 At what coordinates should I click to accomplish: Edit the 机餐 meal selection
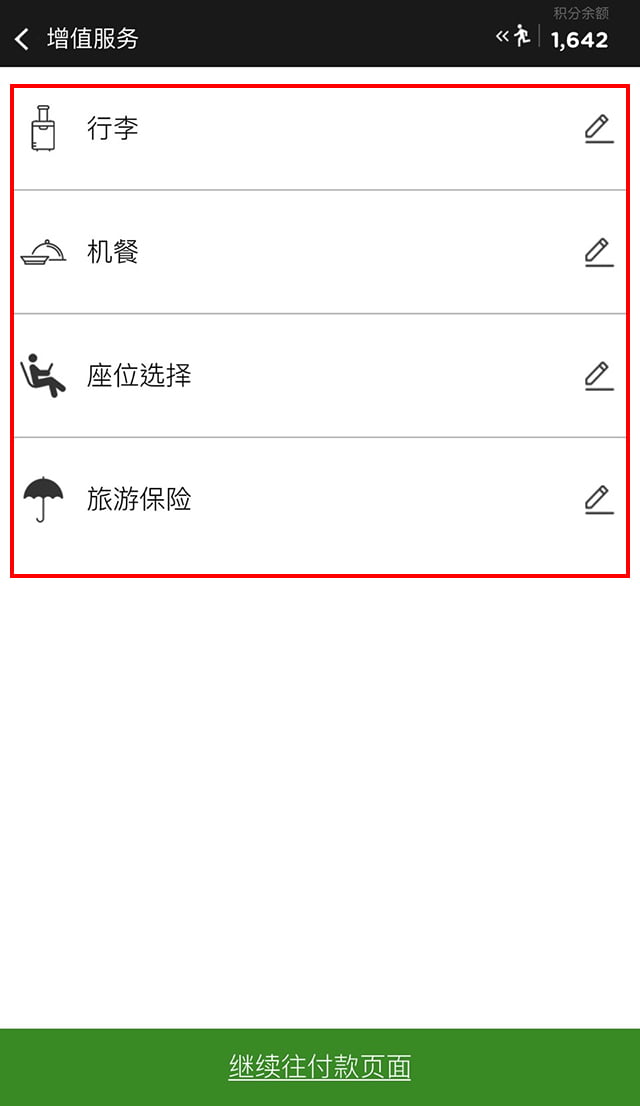click(598, 252)
